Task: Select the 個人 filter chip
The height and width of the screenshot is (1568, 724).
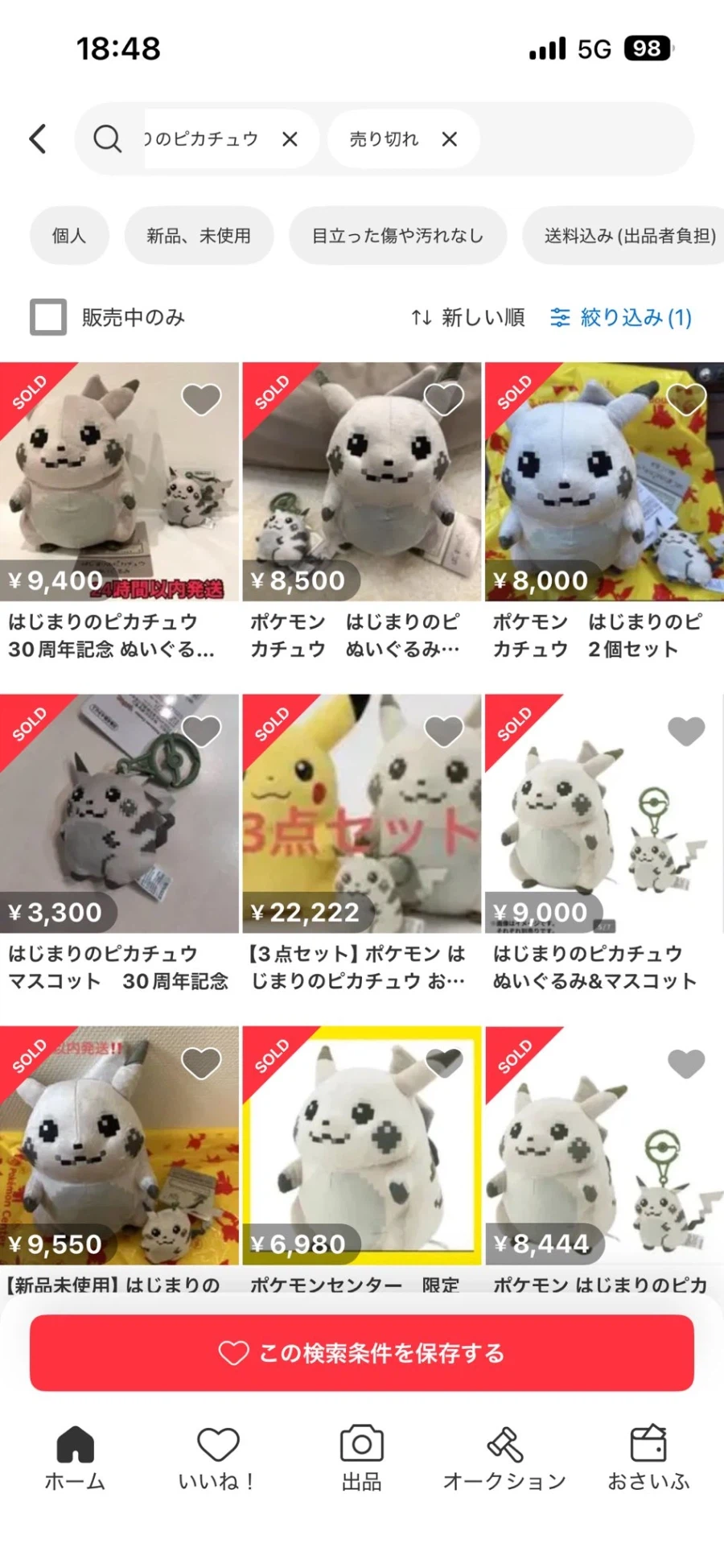Action: [x=69, y=236]
